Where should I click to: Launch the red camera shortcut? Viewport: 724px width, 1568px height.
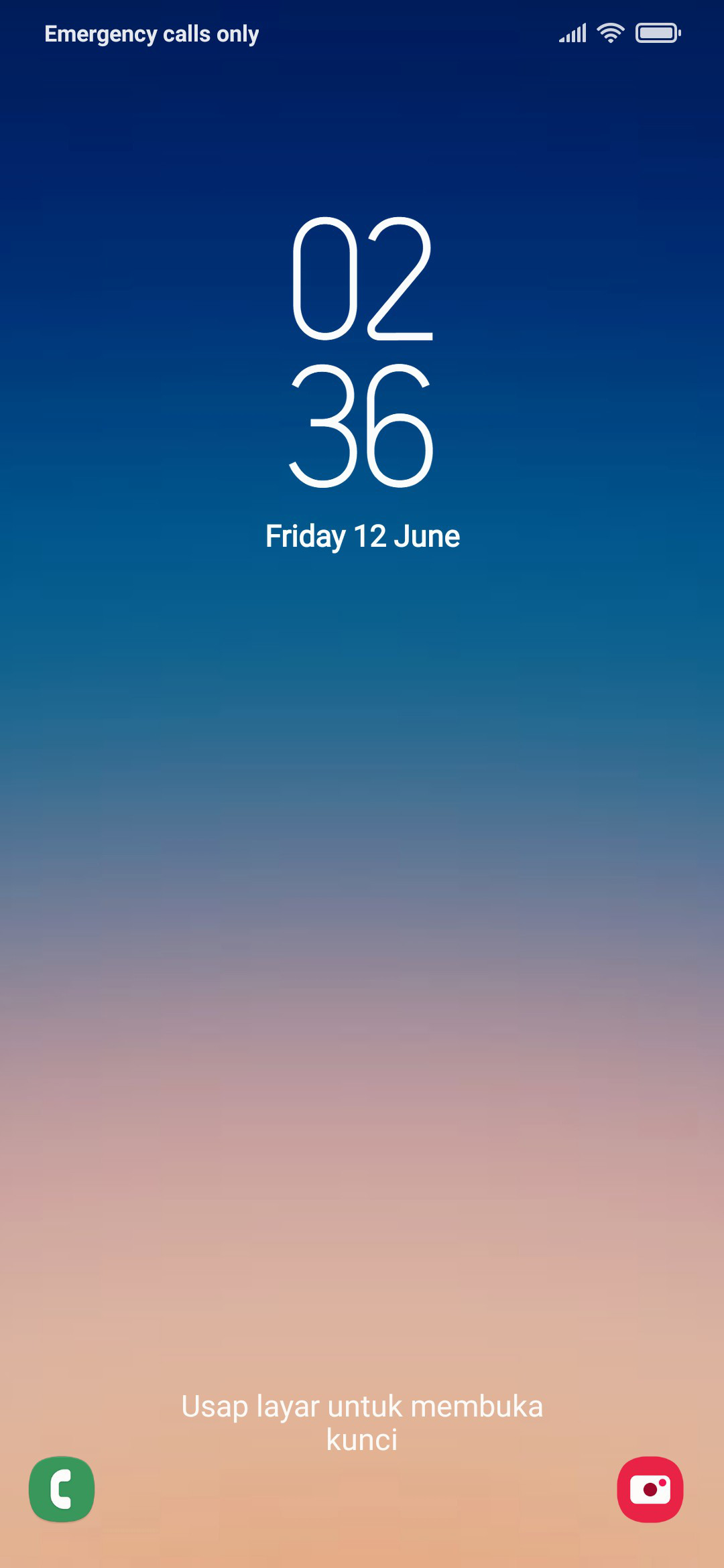pos(650,1489)
